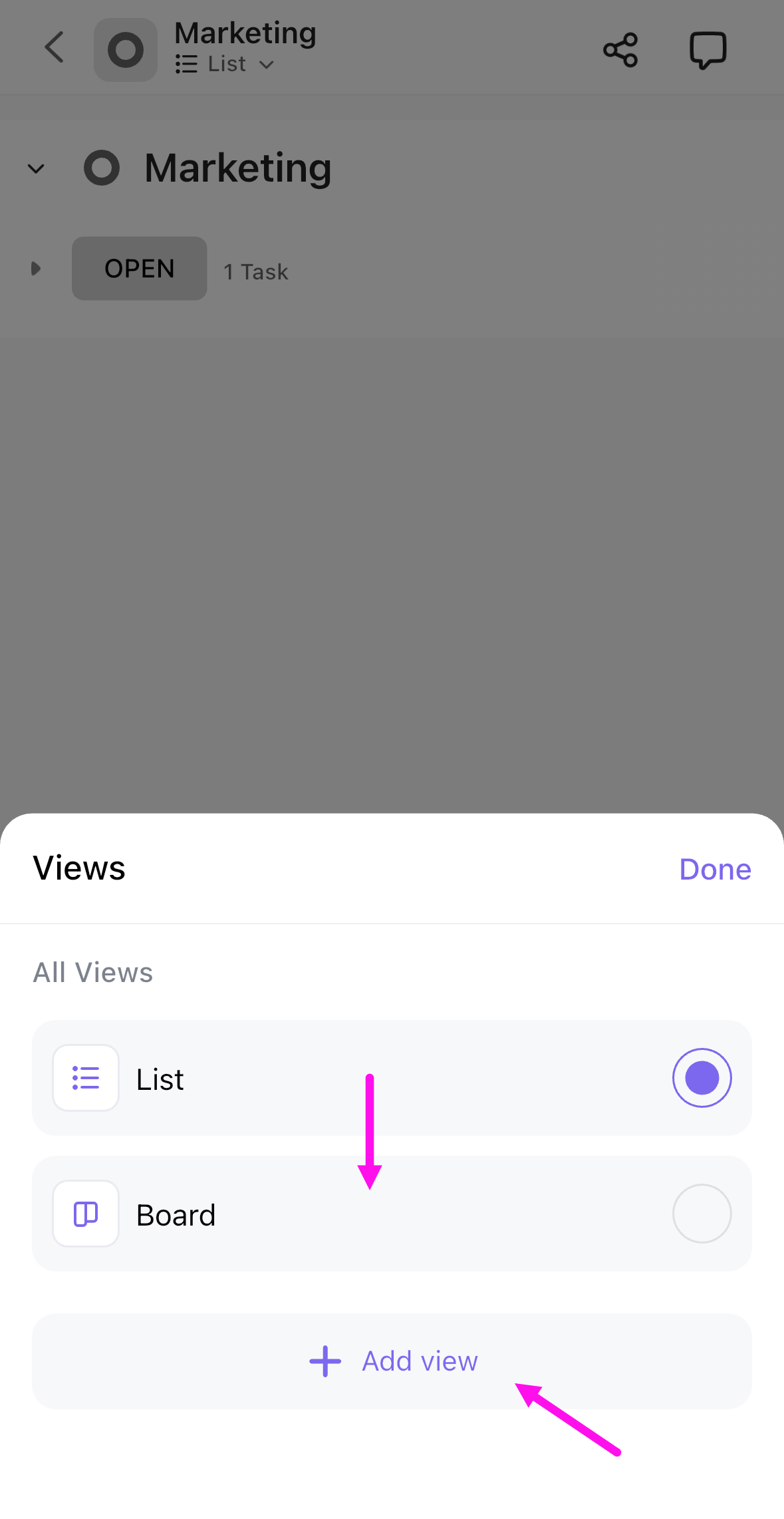This screenshot has height=1519, width=784.
Task: Click the Marketing circle icon beside the title
Action: click(x=102, y=167)
